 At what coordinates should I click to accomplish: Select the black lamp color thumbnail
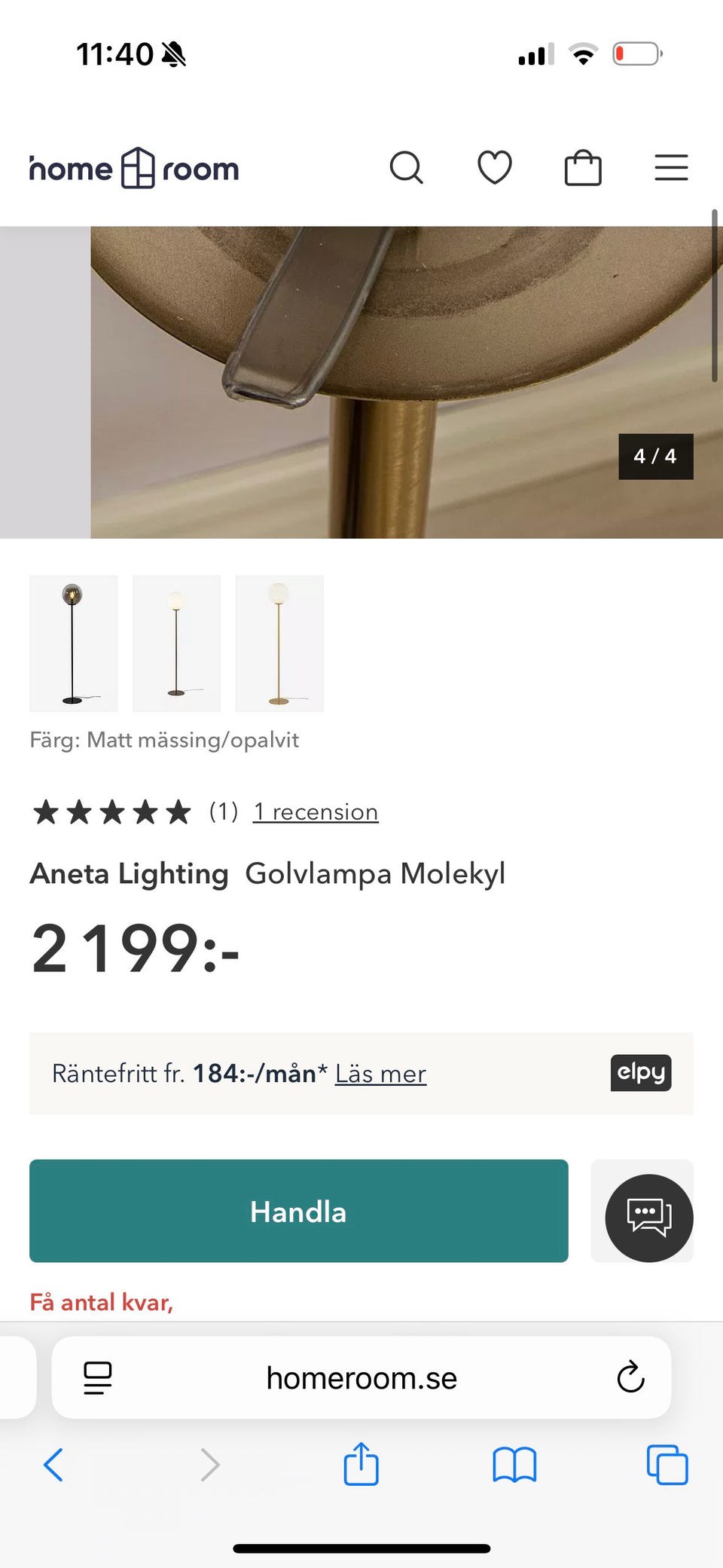(x=72, y=643)
